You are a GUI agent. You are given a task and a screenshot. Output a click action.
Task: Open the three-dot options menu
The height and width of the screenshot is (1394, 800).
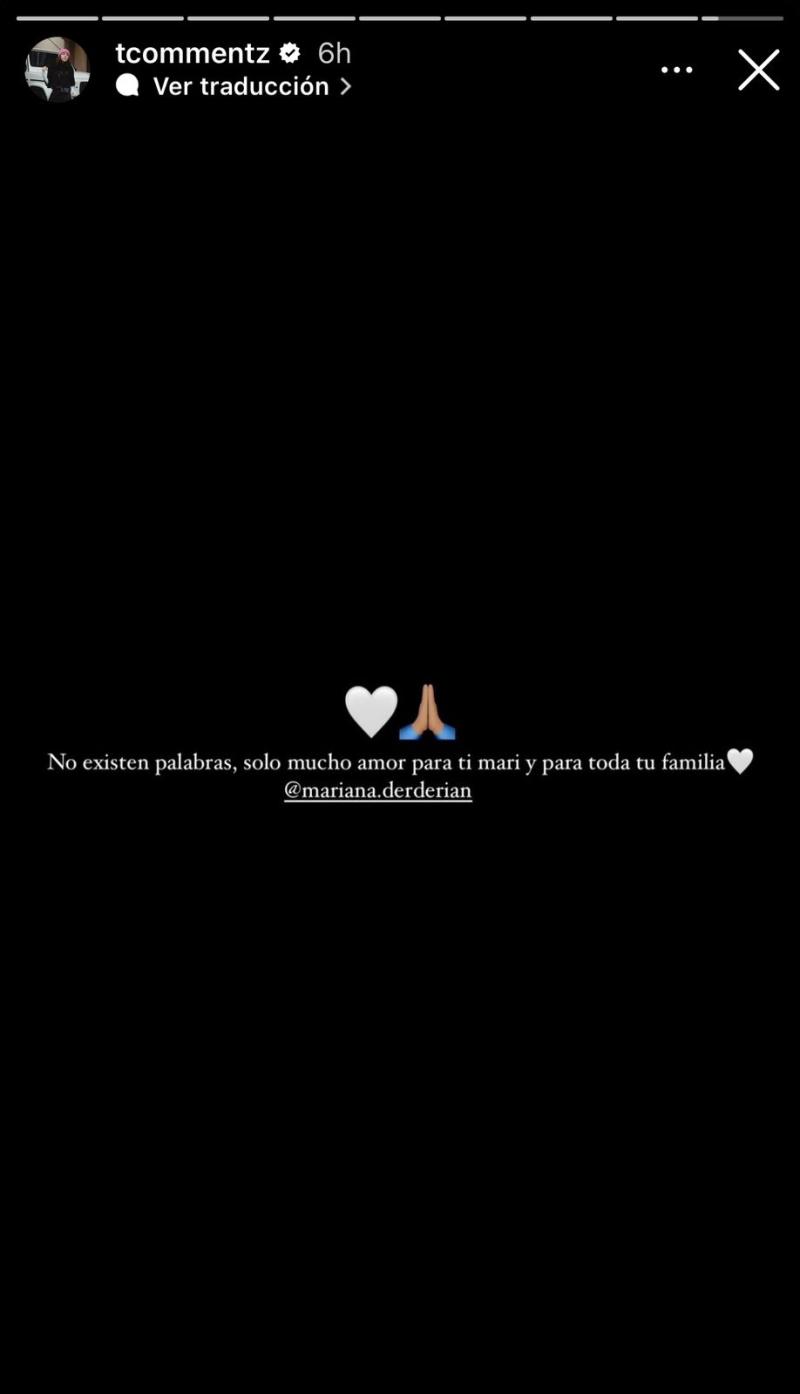677,69
